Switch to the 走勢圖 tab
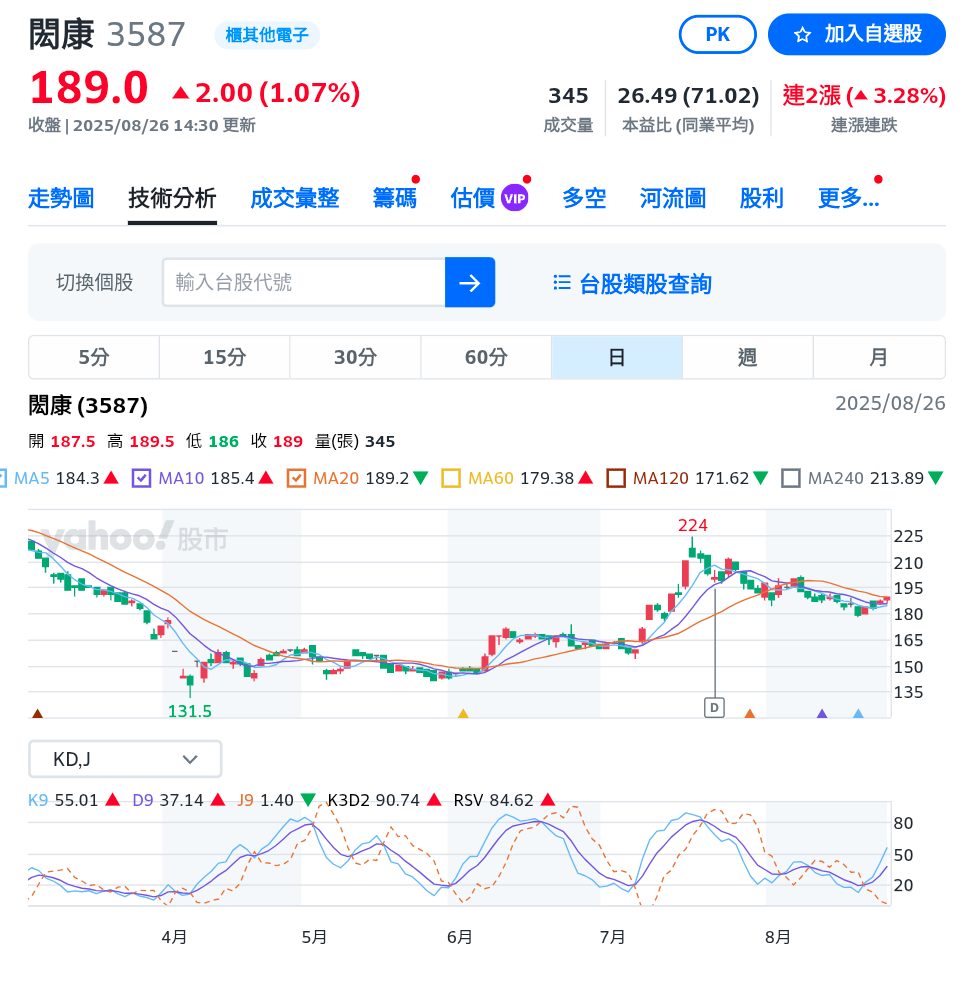This screenshot has width=971, height=987. [61, 198]
